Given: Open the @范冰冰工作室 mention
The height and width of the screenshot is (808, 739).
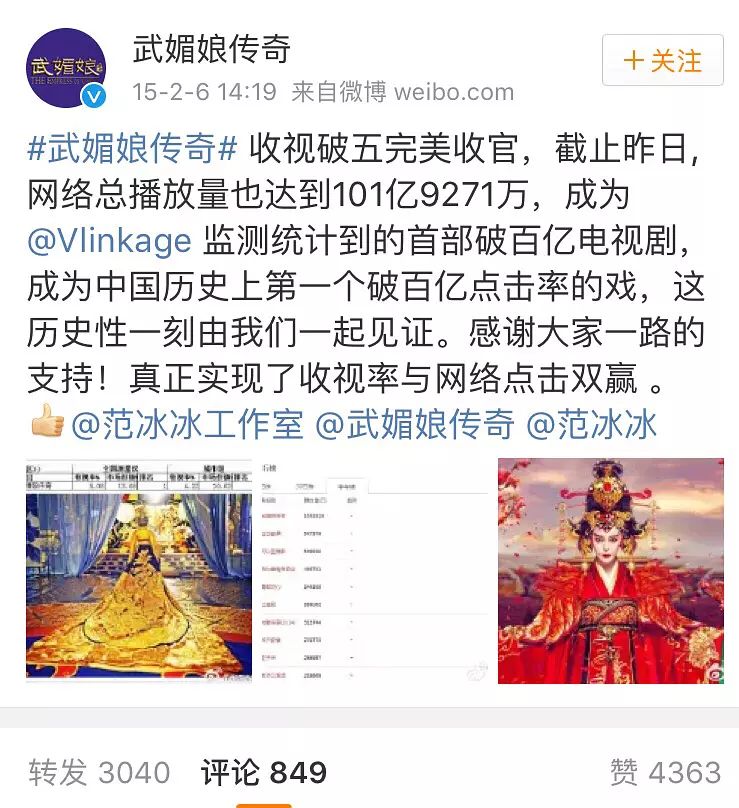Looking at the screenshot, I should tap(188, 425).
